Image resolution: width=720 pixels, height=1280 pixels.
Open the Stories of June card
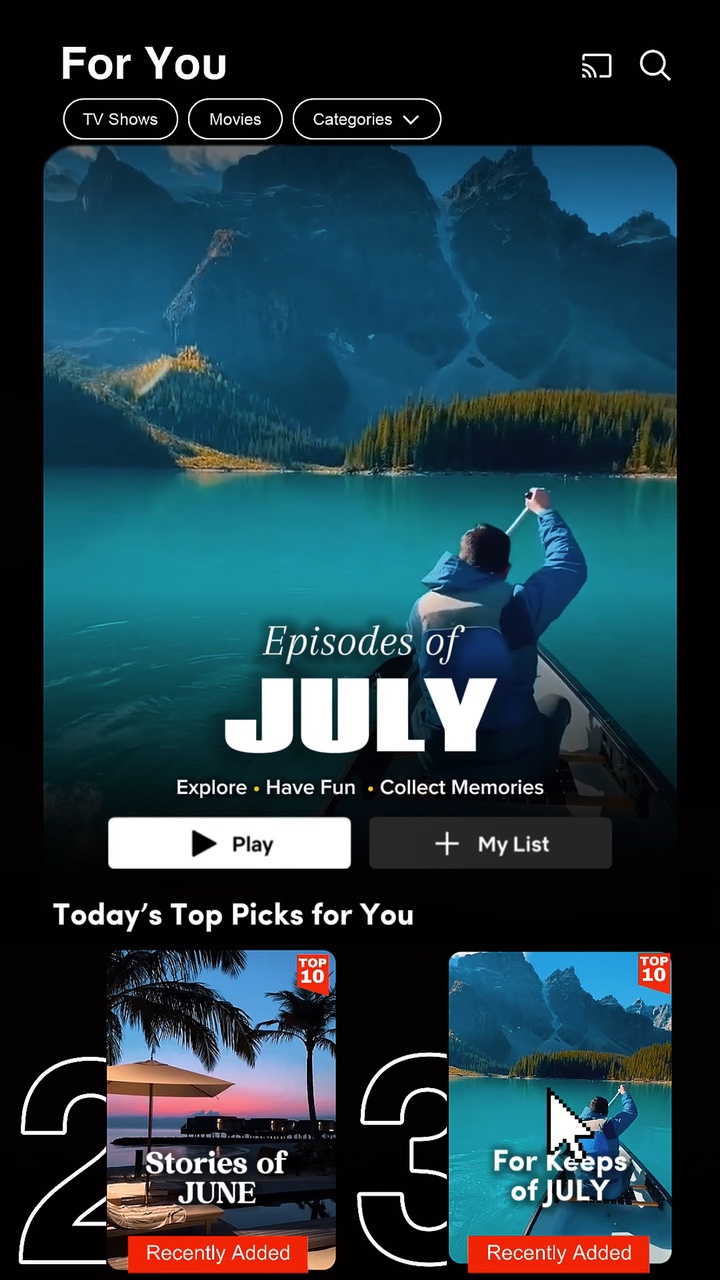221,1110
